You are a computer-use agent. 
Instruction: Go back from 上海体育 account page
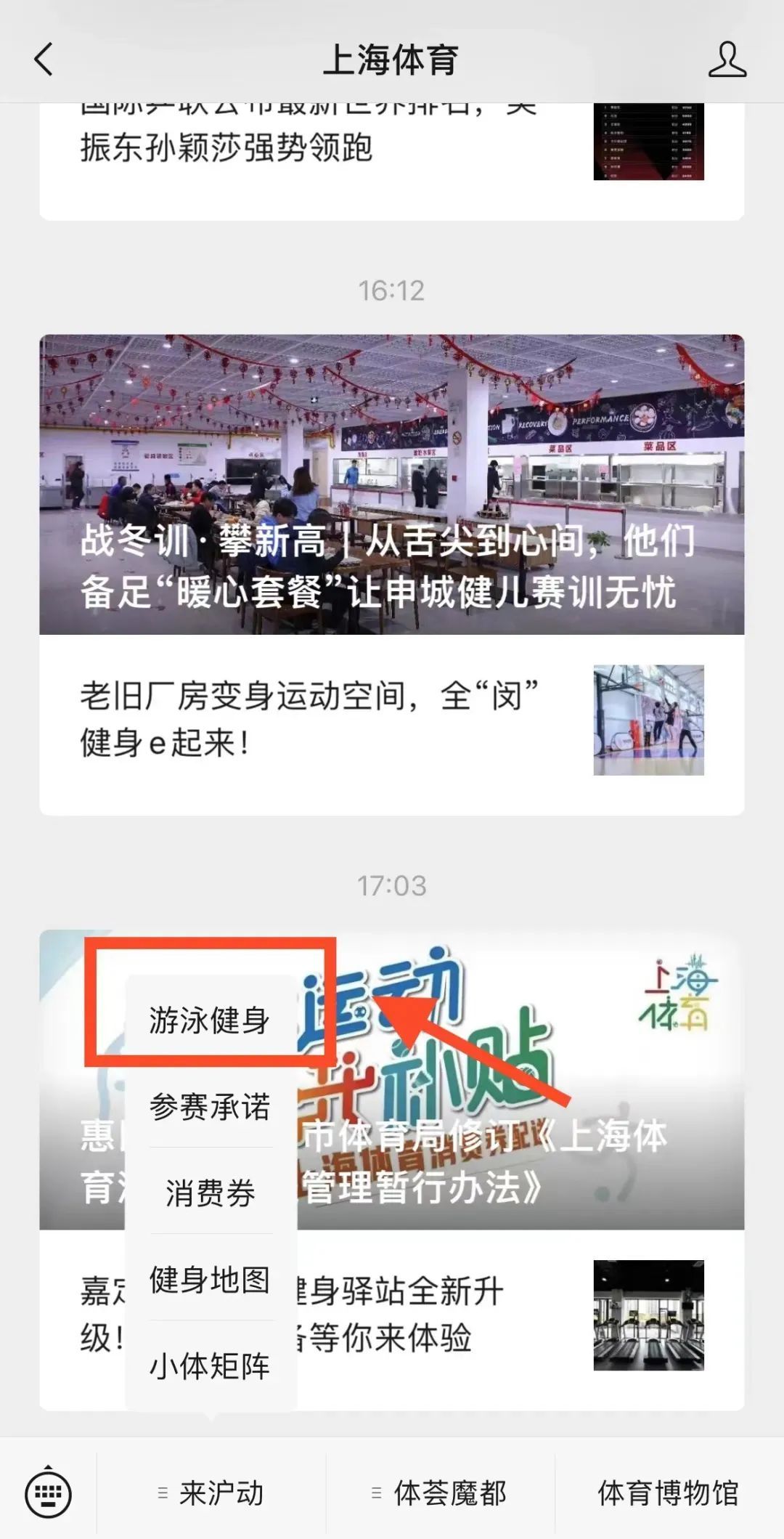[x=44, y=60]
